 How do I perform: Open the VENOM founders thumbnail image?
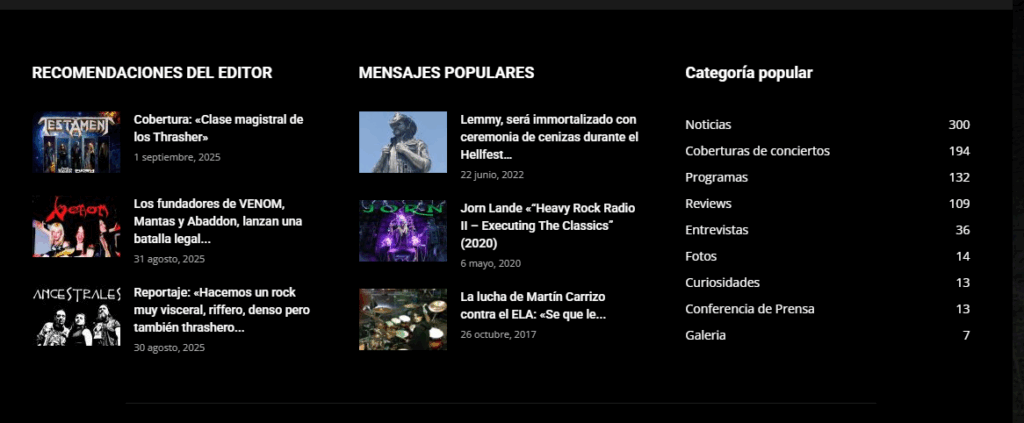pyautogui.click(x=76, y=226)
